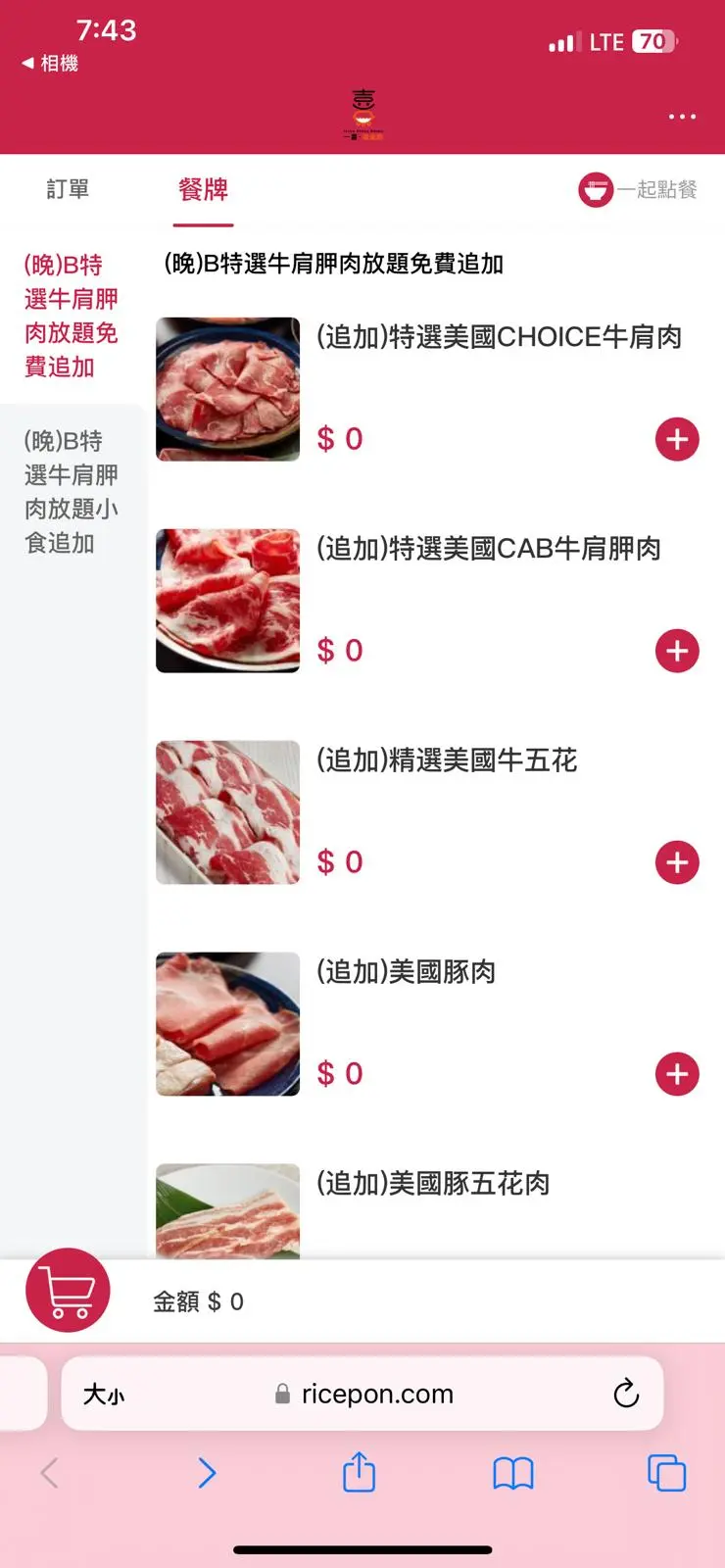The width and height of the screenshot is (725, 1568).
Task: Open Safari bookmarks
Action: point(513,1473)
